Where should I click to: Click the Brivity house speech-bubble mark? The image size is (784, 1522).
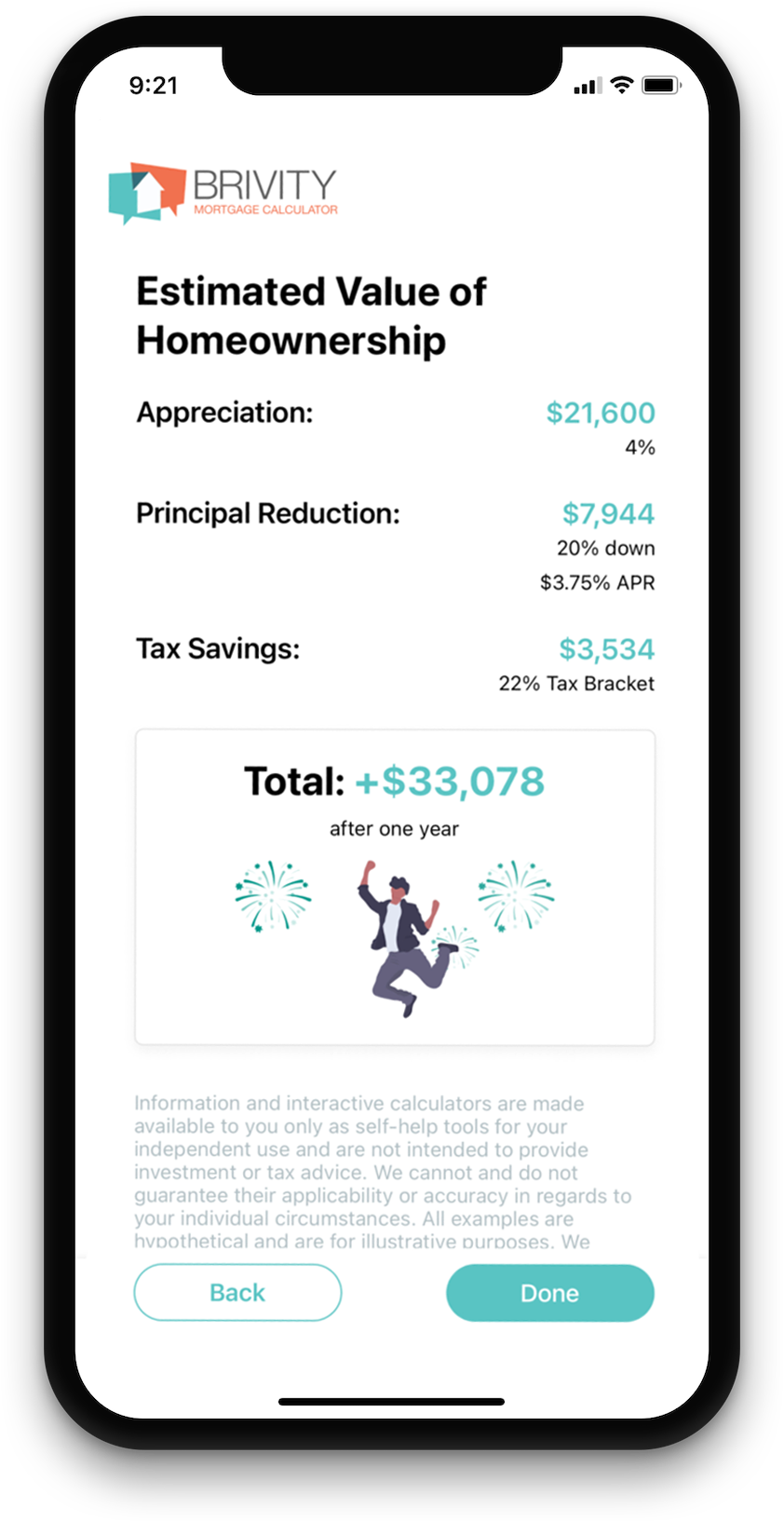(x=145, y=191)
